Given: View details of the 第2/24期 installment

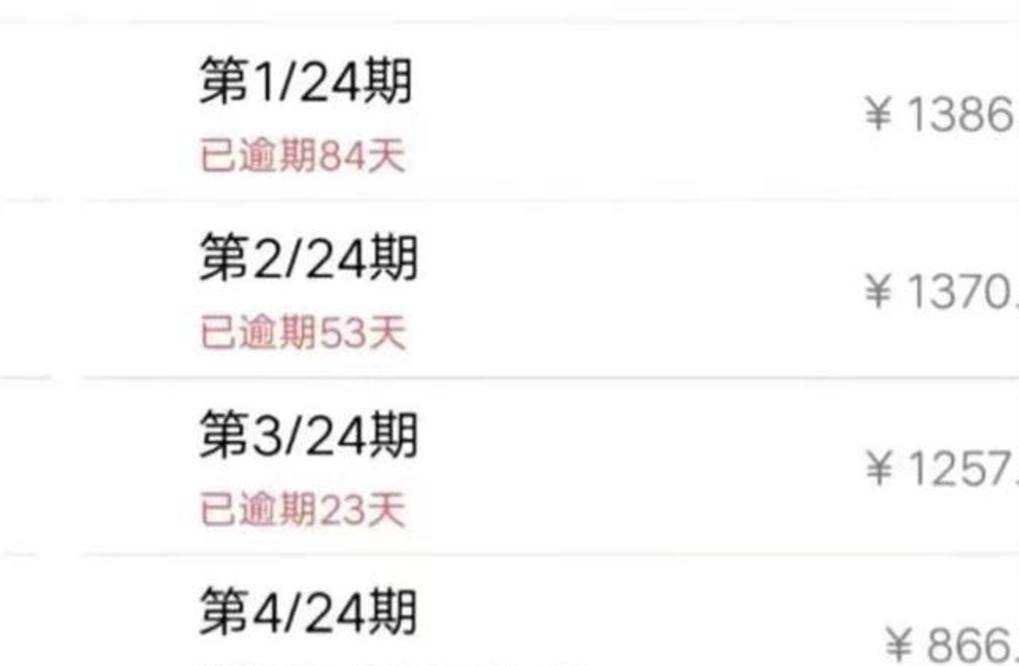Looking at the screenshot, I should (x=308, y=260).
